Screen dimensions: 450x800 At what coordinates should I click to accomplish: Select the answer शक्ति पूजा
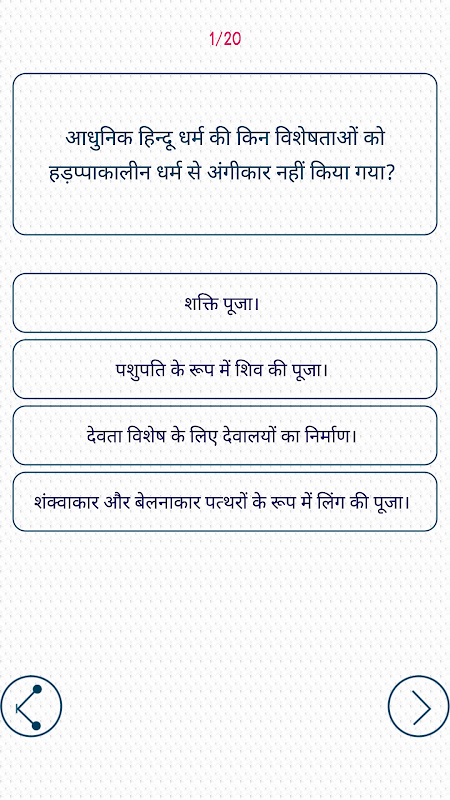tap(224, 303)
